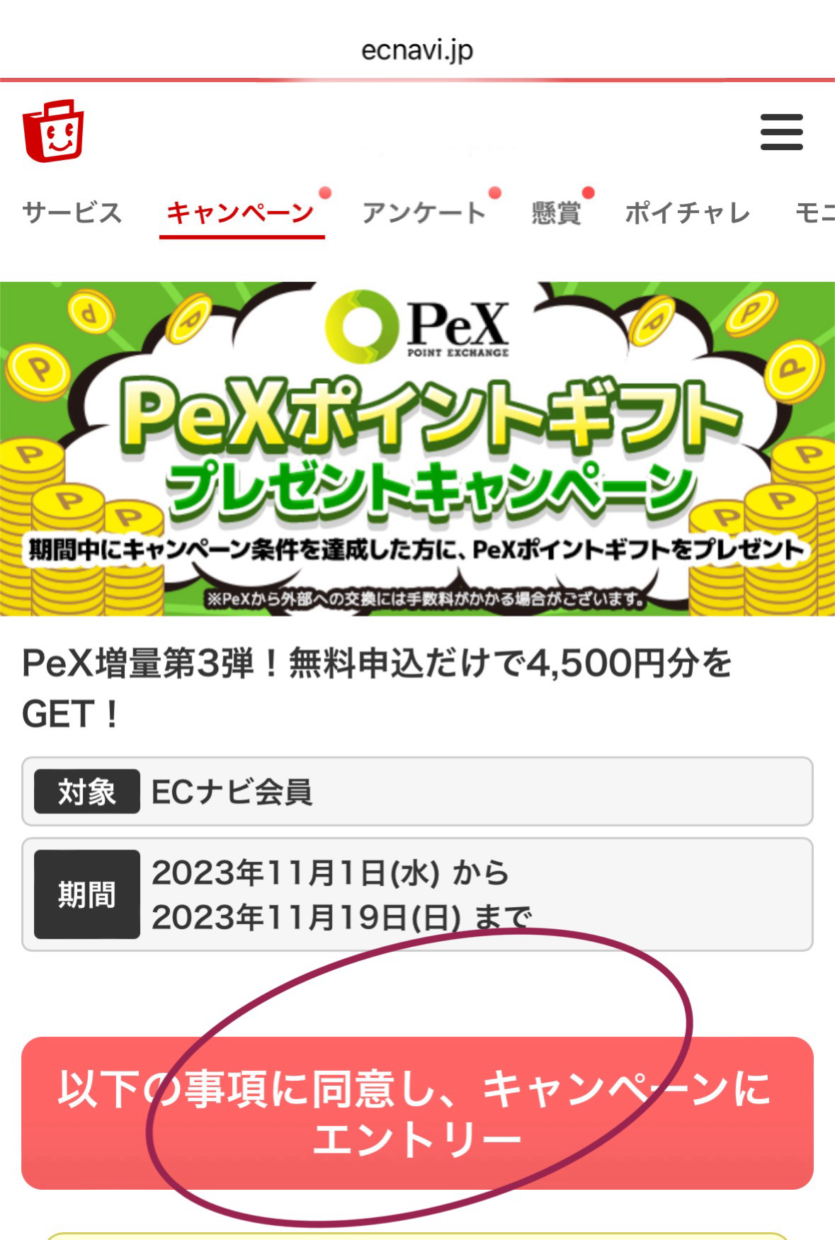The image size is (835, 1240).
Task: Open the hamburger menu
Action: point(781,132)
